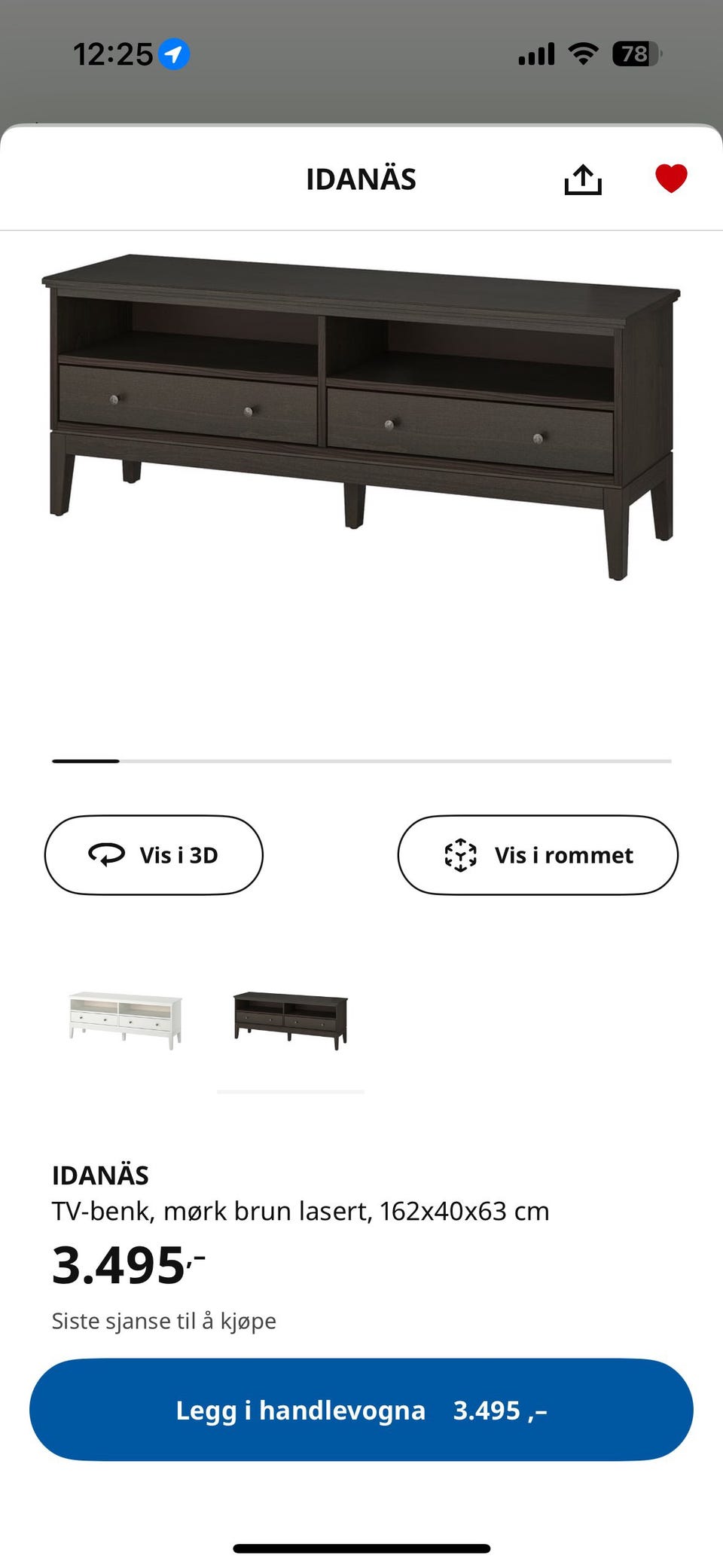
Task: Open Vis i rommet augmented reality view
Action: [537, 855]
